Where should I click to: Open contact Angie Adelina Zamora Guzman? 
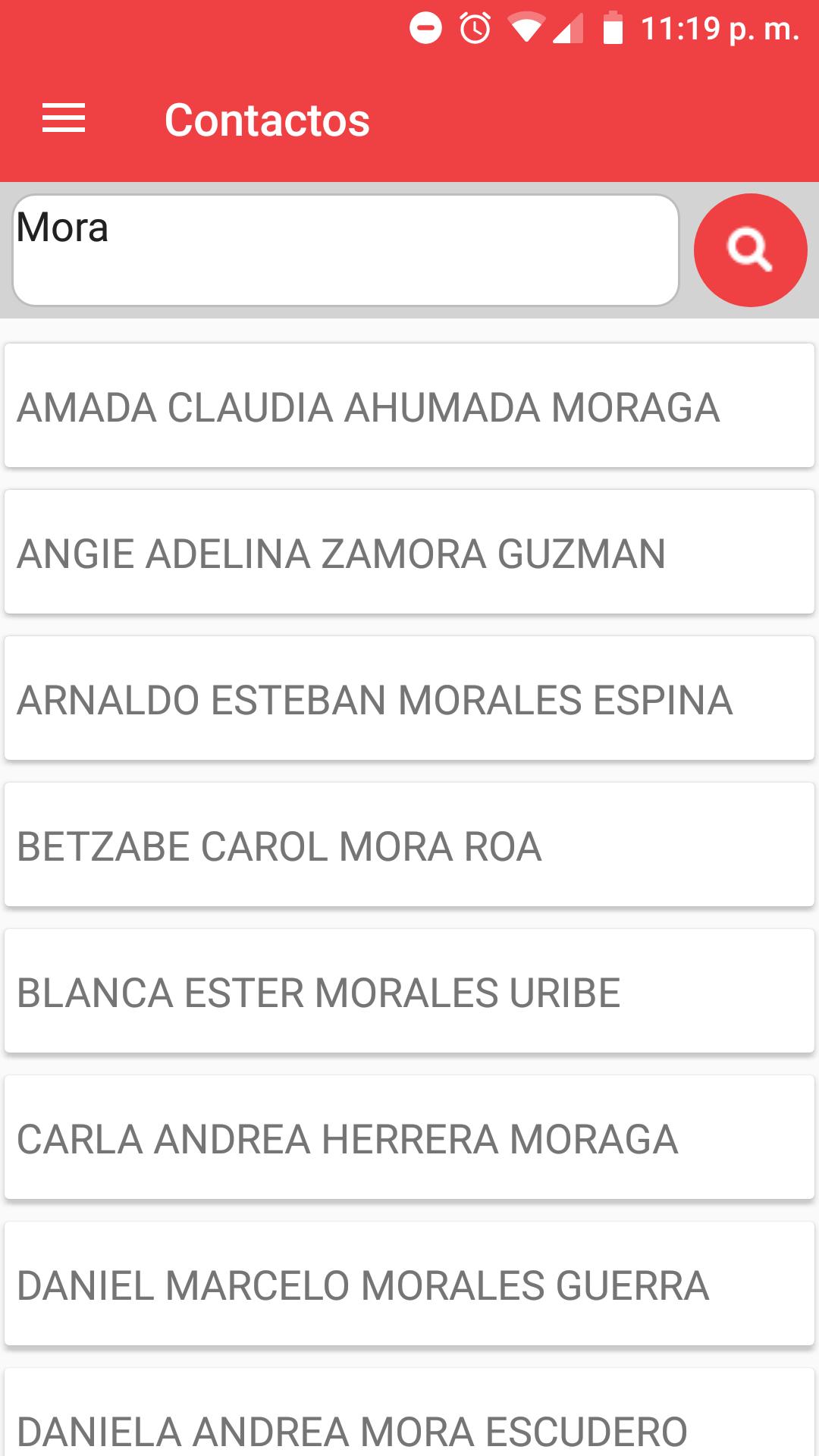tap(409, 552)
